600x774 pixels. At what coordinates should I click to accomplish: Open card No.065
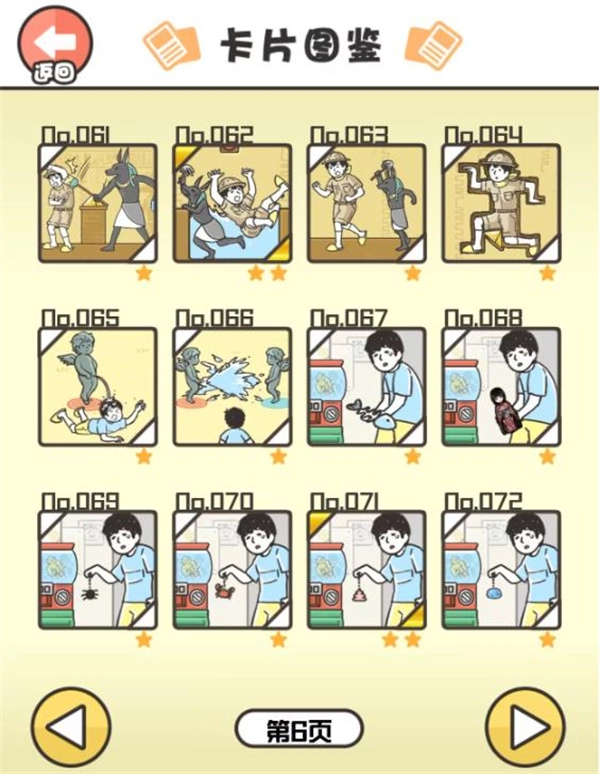click(x=97, y=387)
